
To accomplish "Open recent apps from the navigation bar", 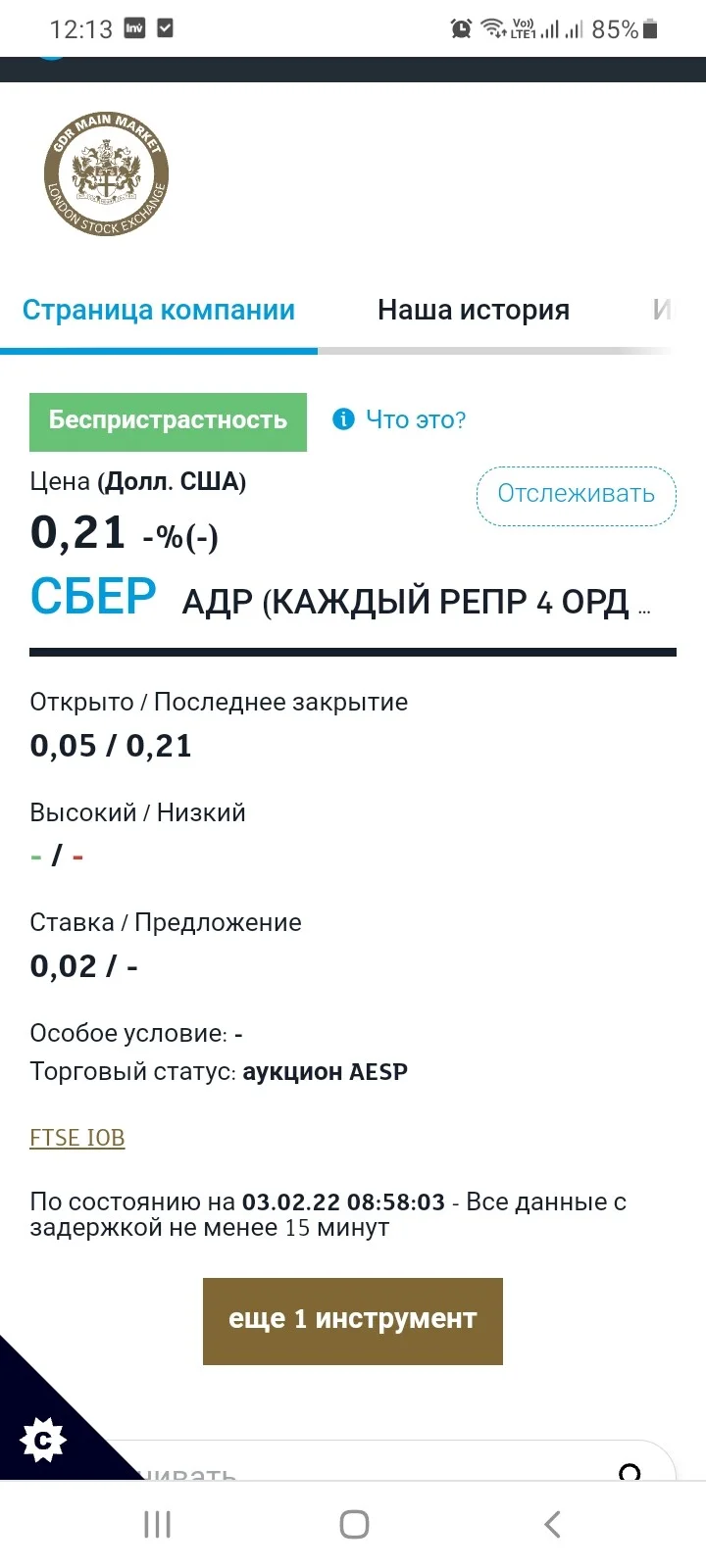I will click(157, 1524).
